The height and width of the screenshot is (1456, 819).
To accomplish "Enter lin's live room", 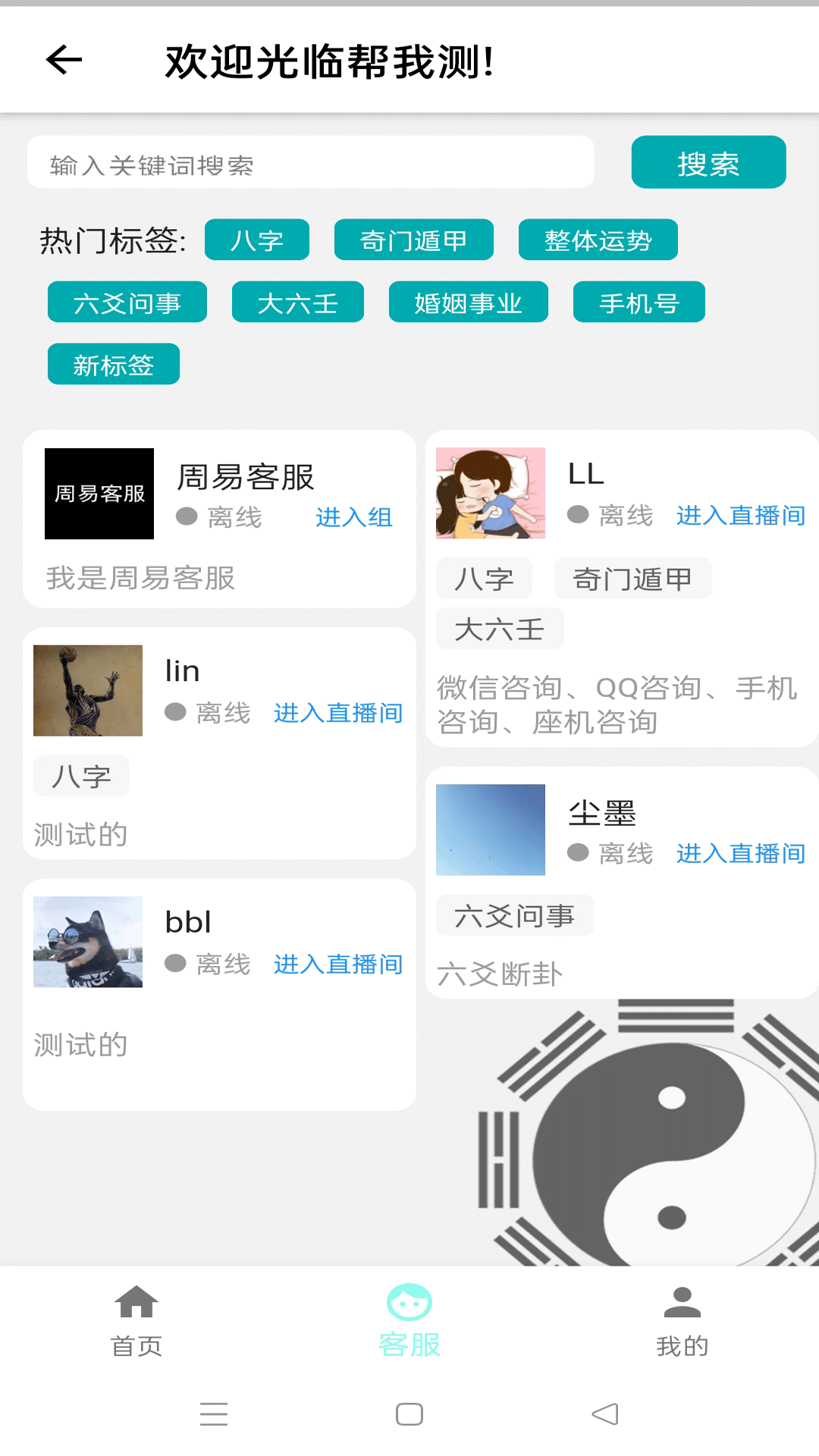I will 338,713.
